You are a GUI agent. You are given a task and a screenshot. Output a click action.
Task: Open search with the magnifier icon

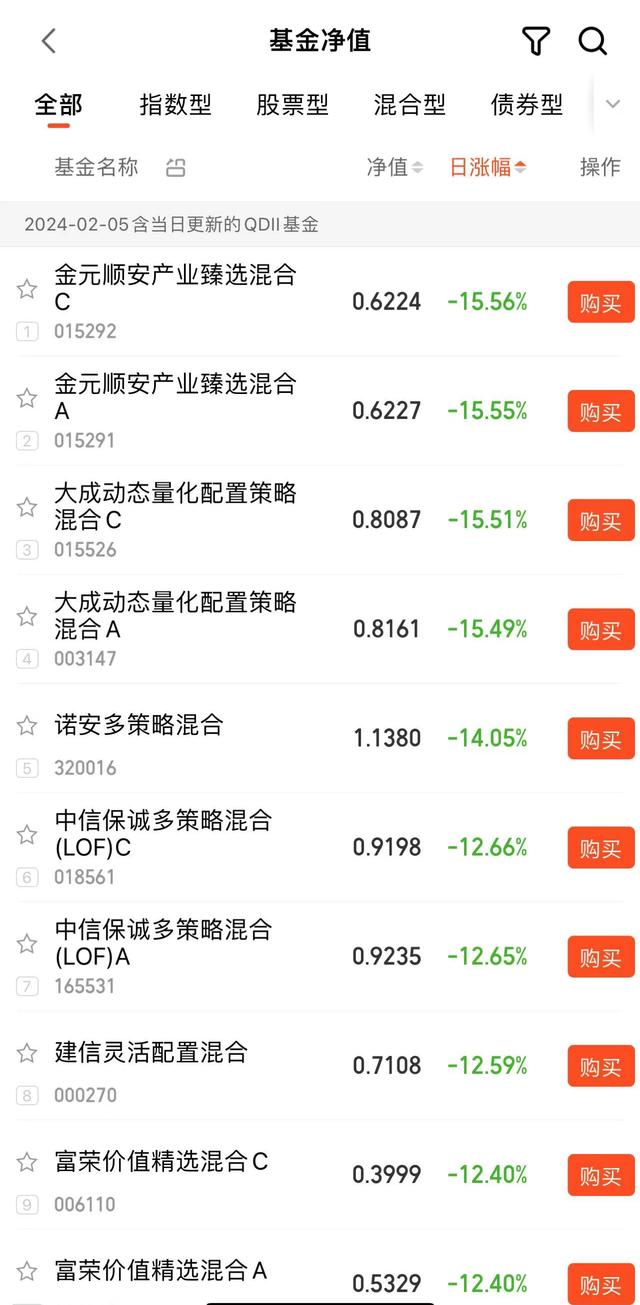pyautogui.click(x=593, y=41)
